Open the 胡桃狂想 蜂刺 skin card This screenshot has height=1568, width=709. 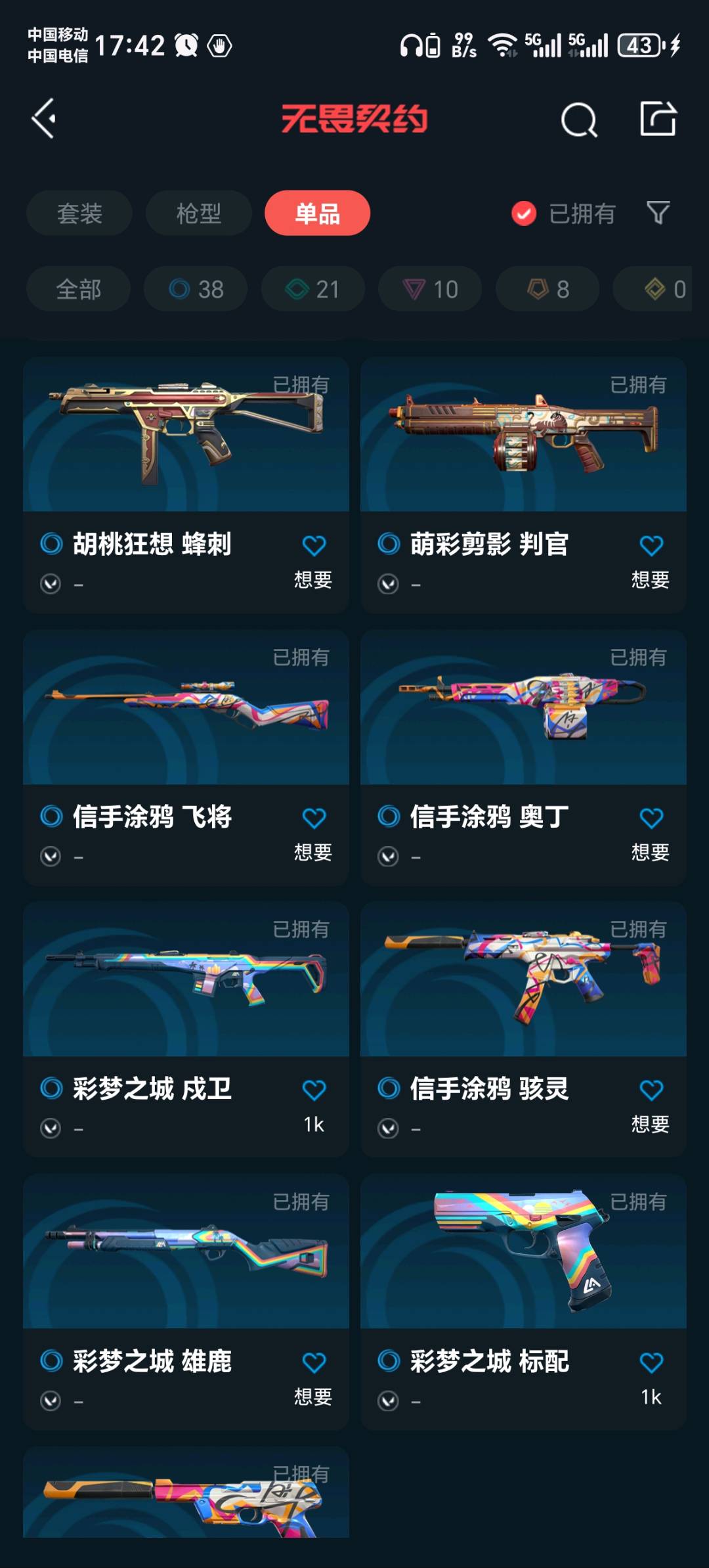click(x=186, y=435)
